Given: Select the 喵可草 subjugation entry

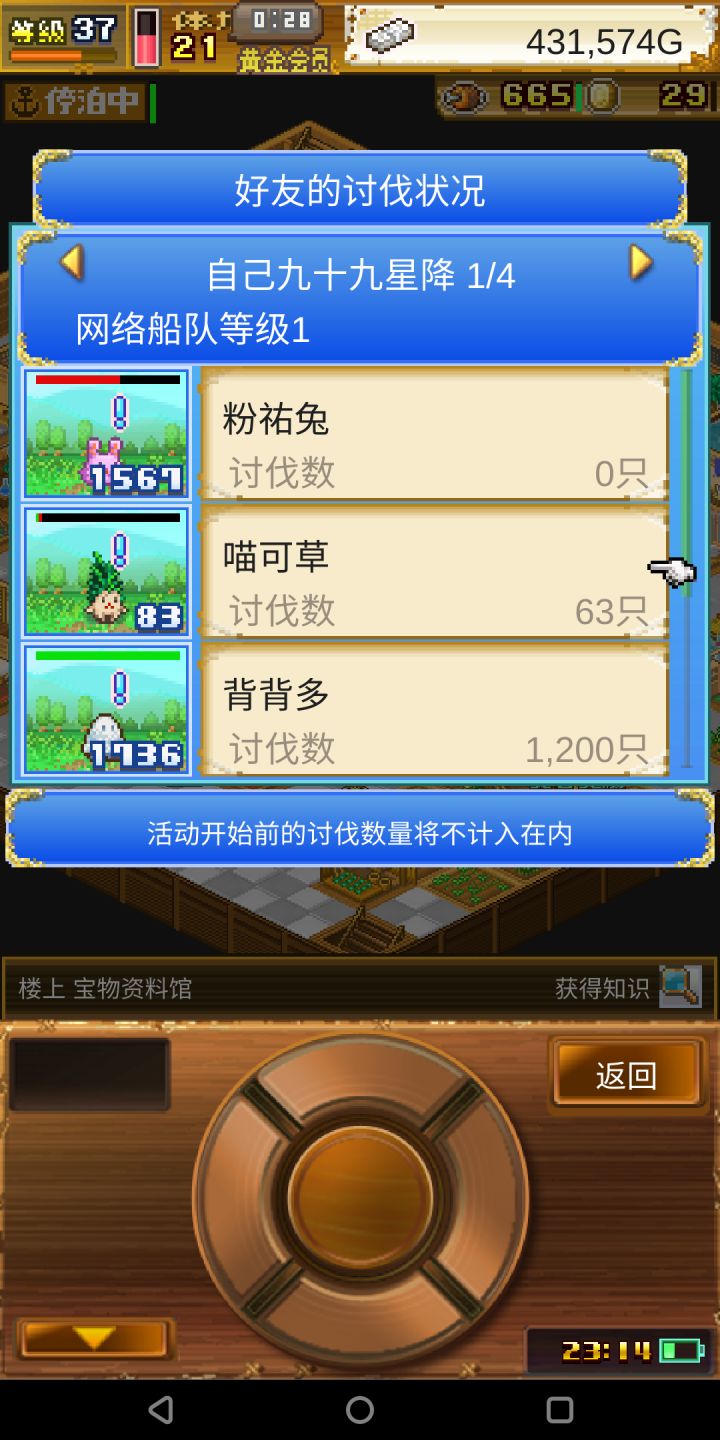Looking at the screenshot, I should tap(430, 573).
